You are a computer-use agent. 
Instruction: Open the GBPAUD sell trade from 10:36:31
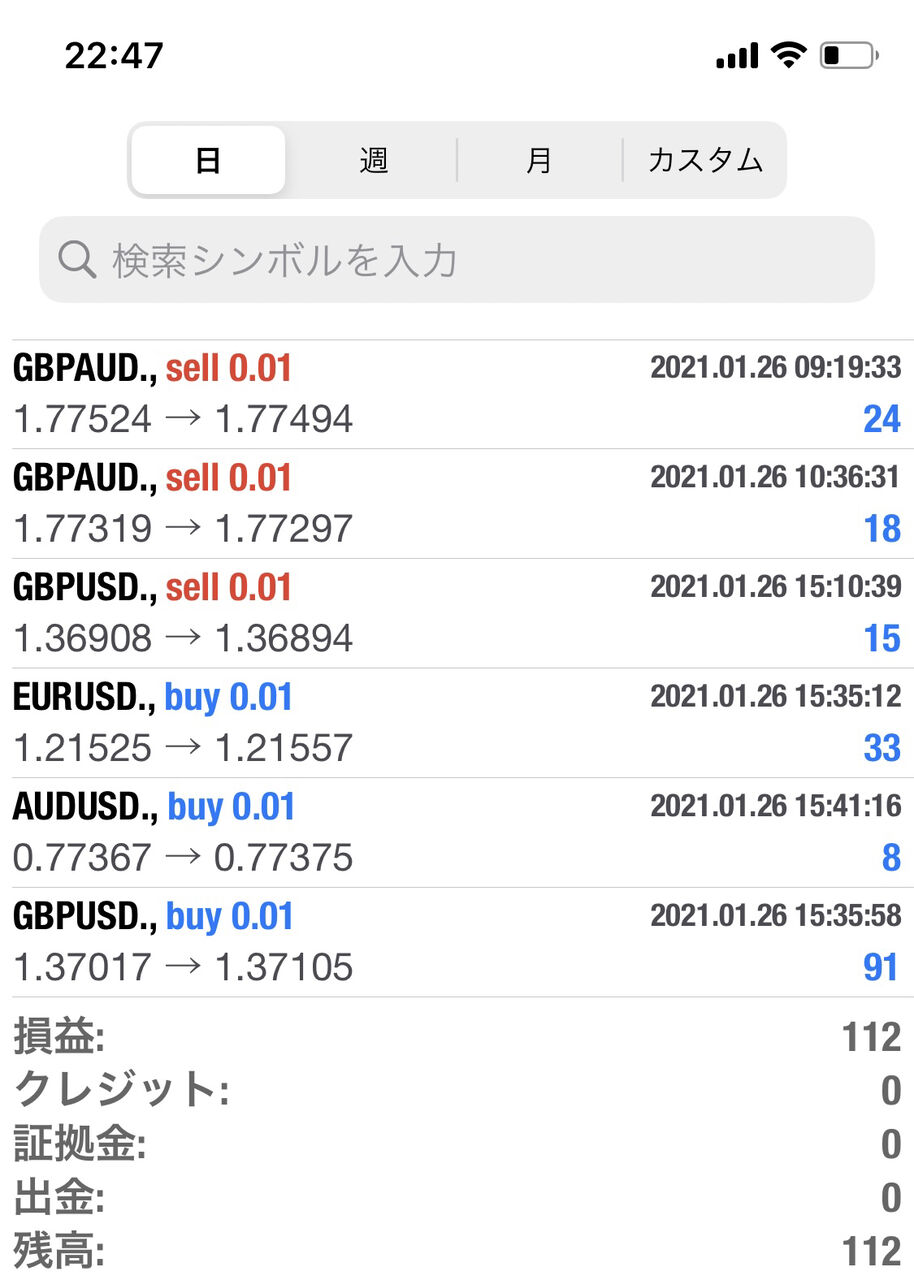pos(457,504)
